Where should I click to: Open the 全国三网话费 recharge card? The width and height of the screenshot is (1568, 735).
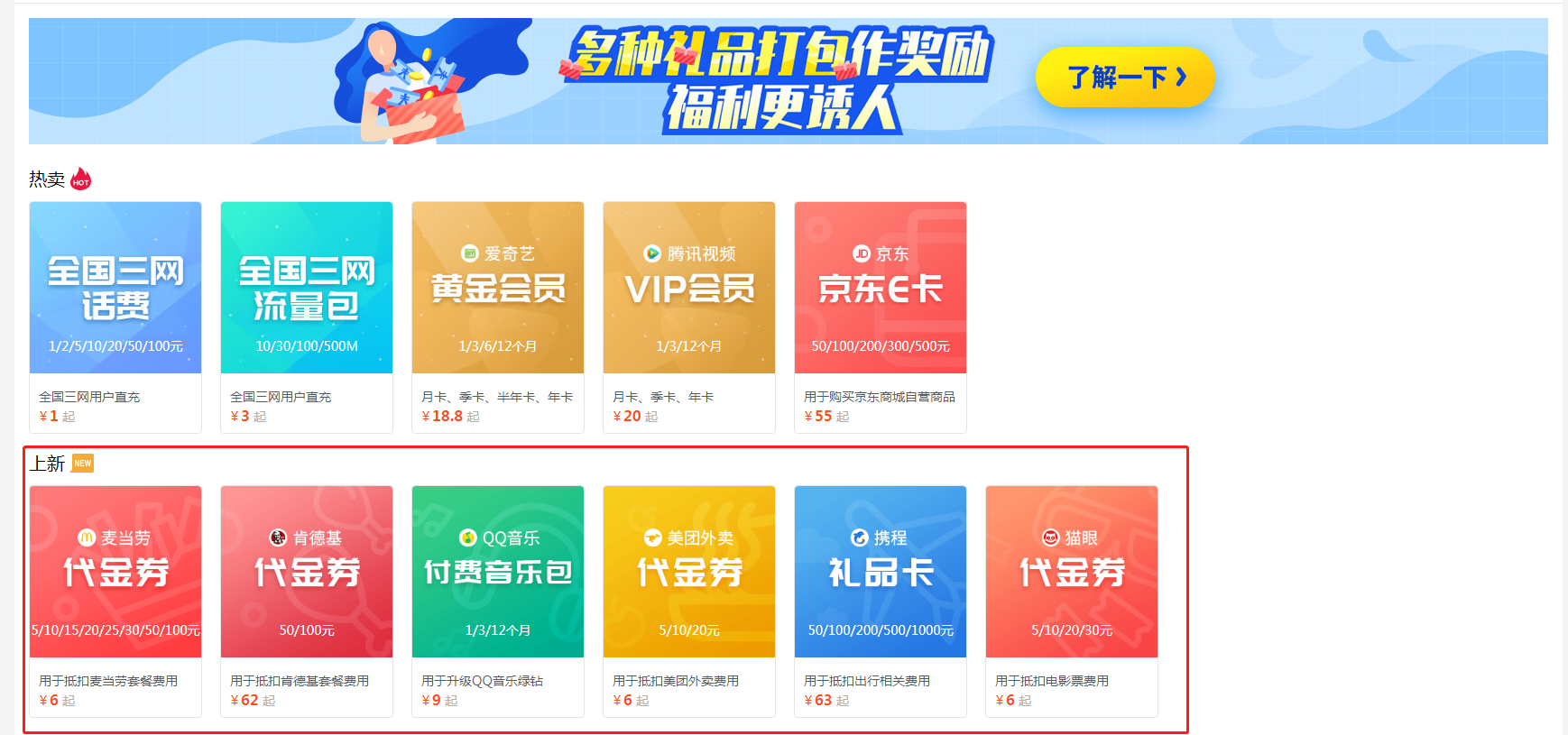(x=115, y=289)
